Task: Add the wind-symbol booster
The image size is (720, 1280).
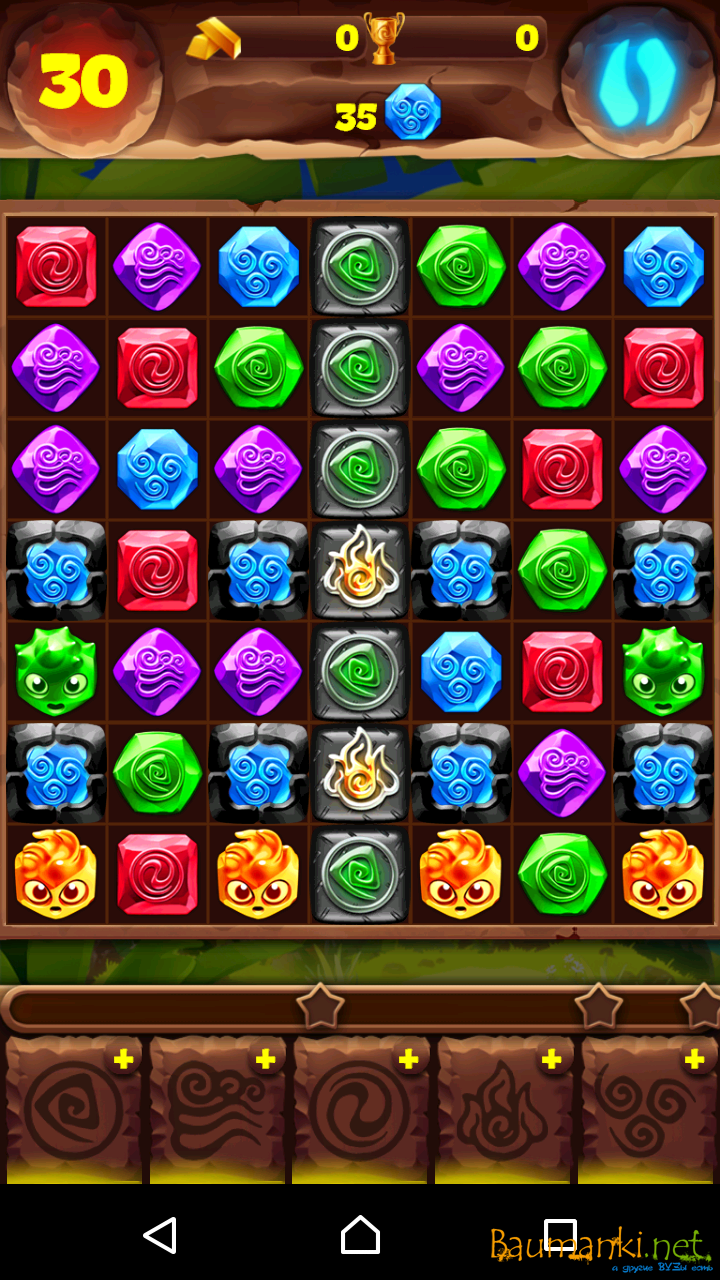Action: point(265,1060)
